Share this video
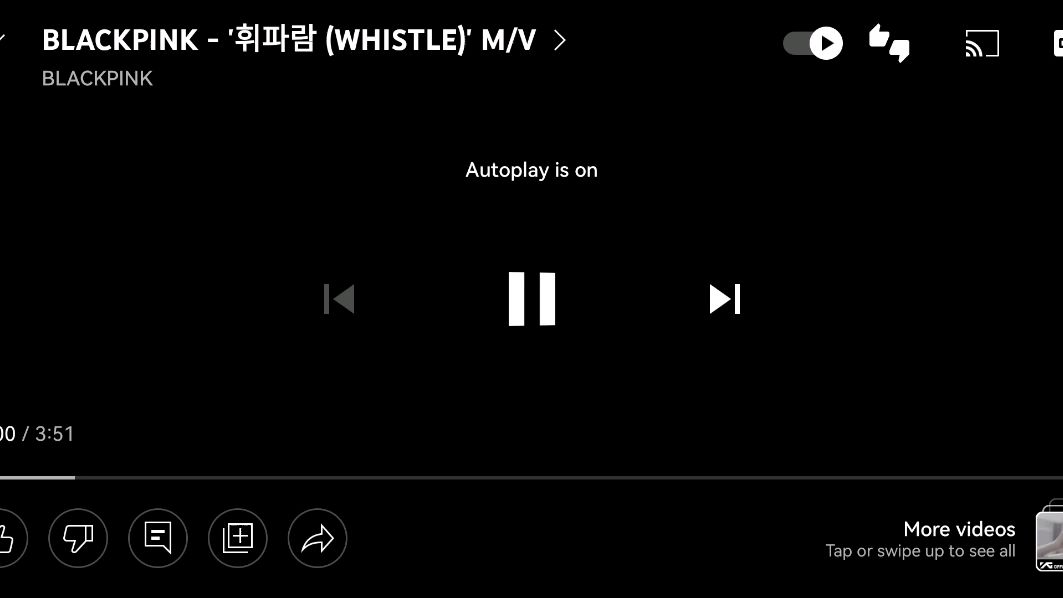1063x598 pixels. [317, 538]
